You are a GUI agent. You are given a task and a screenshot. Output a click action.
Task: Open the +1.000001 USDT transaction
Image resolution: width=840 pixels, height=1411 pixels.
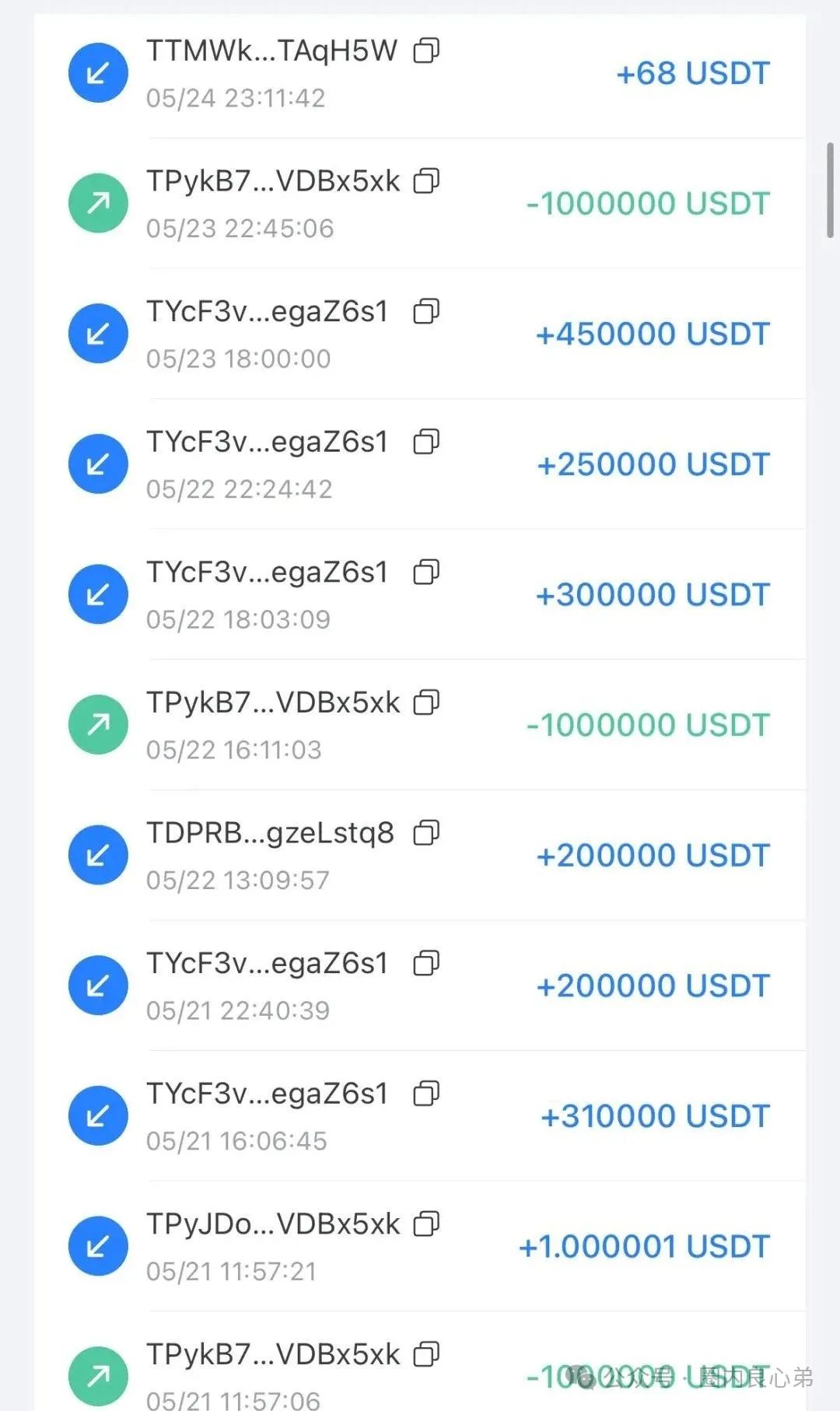click(420, 1246)
